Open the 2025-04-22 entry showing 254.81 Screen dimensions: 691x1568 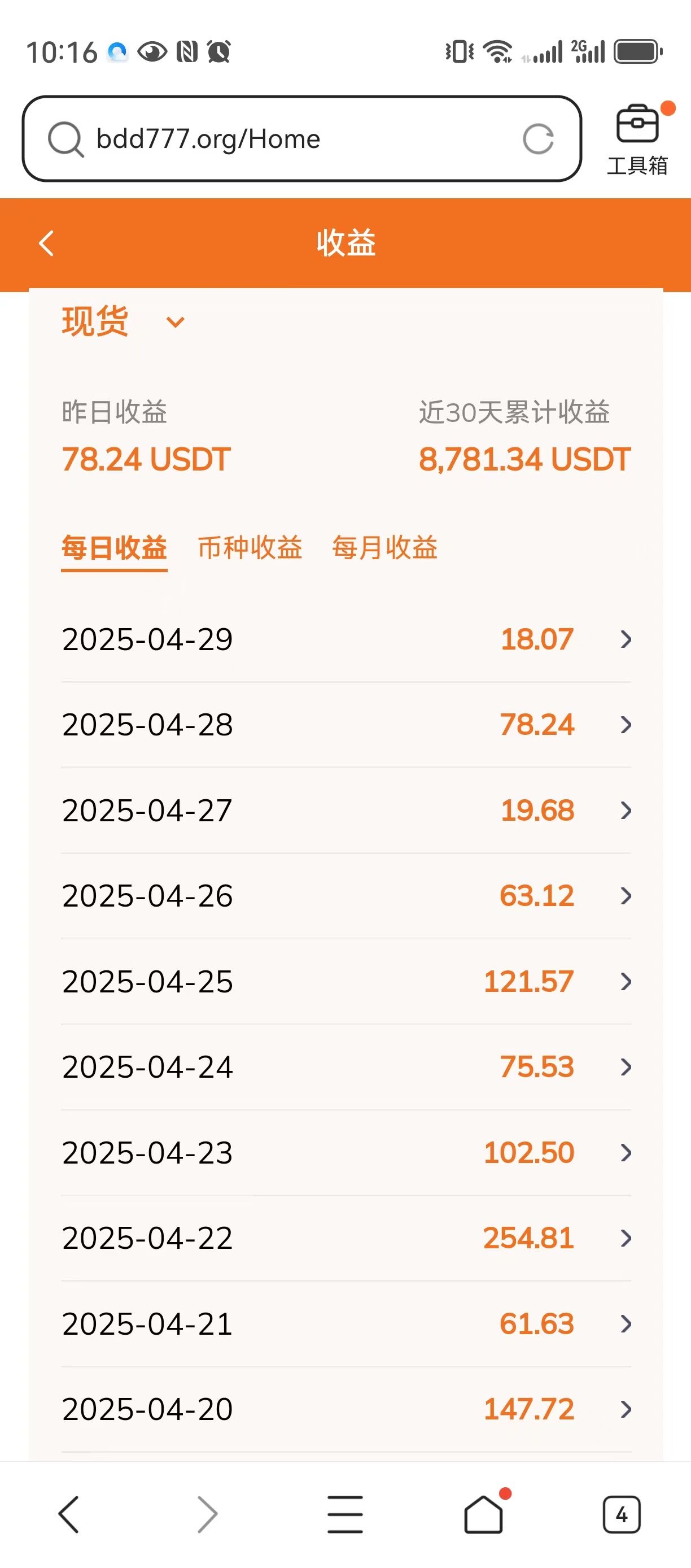(x=346, y=1238)
